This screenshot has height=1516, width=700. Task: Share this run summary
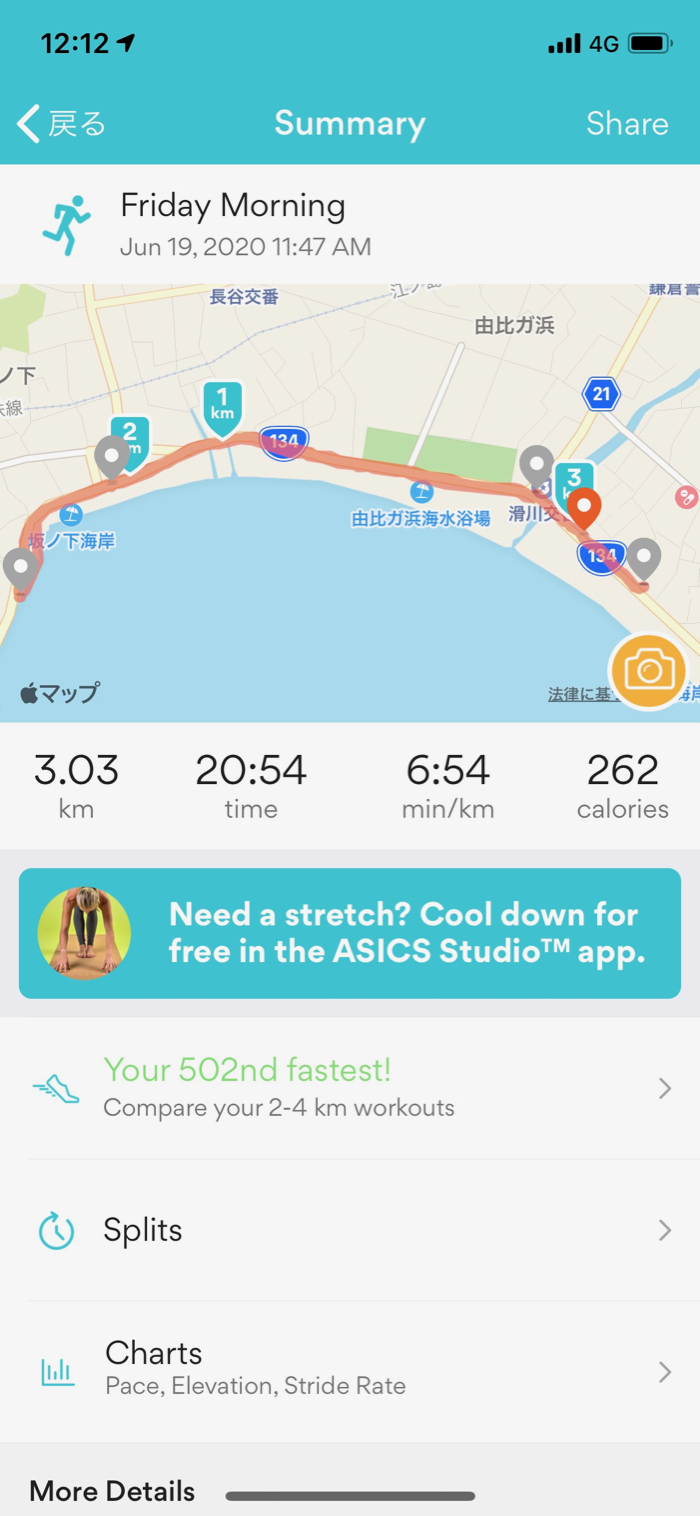point(626,124)
